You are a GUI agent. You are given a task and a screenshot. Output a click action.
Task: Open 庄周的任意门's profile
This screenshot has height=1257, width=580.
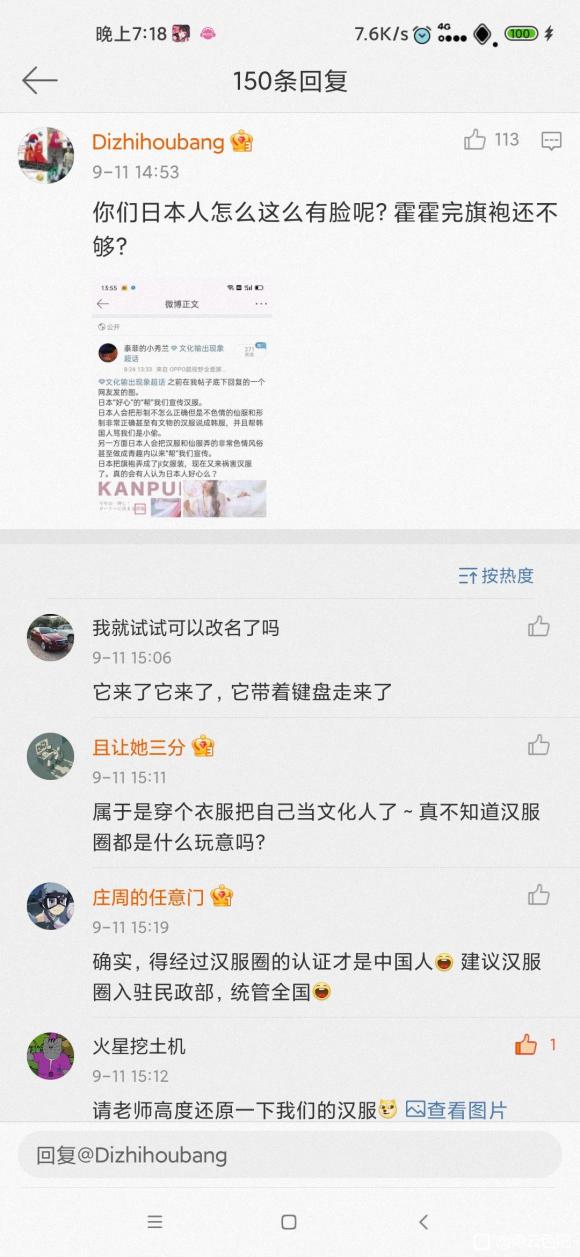coord(148,897)
